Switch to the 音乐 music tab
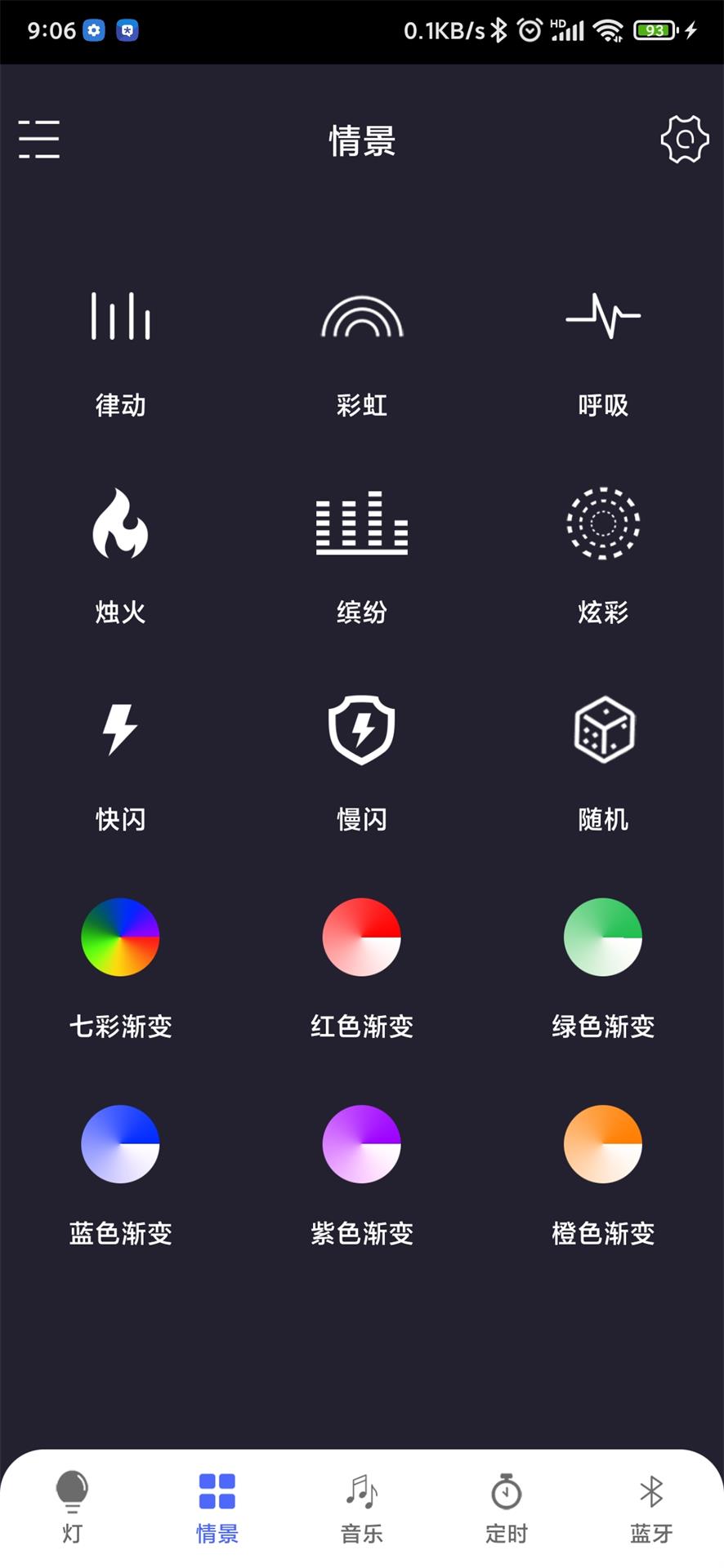 (360, 1507)
